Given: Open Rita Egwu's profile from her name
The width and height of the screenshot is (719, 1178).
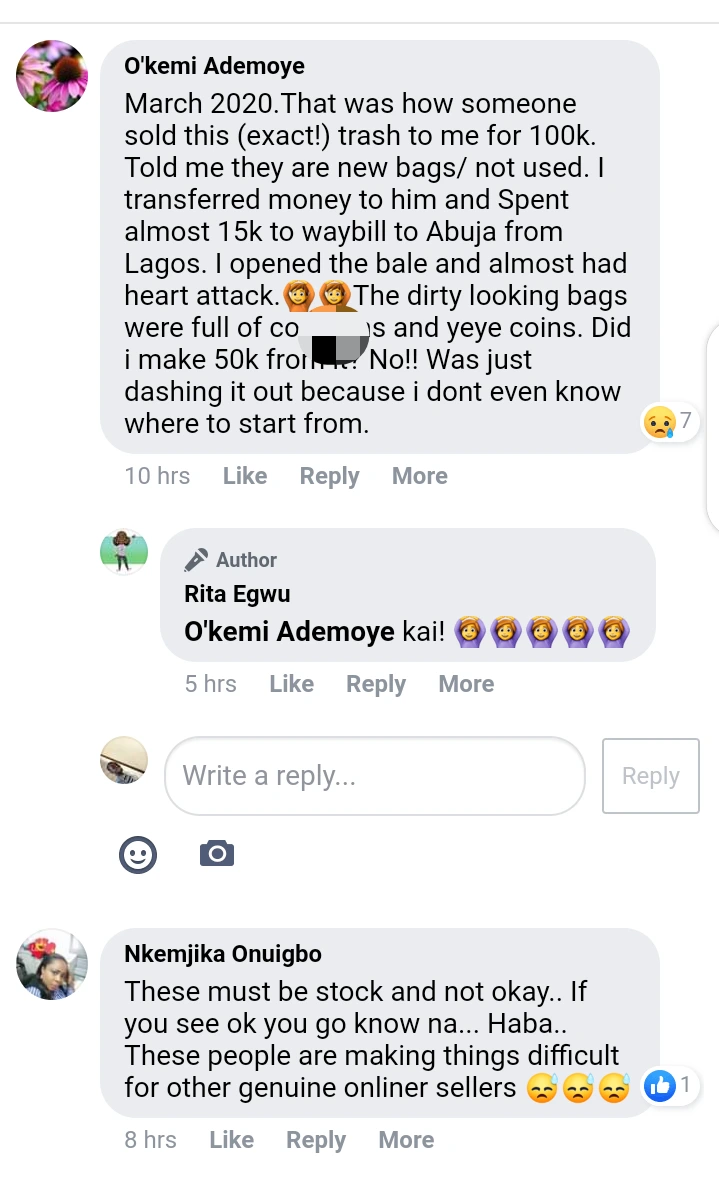Looking at the screenshot, I should coord(237,594).
